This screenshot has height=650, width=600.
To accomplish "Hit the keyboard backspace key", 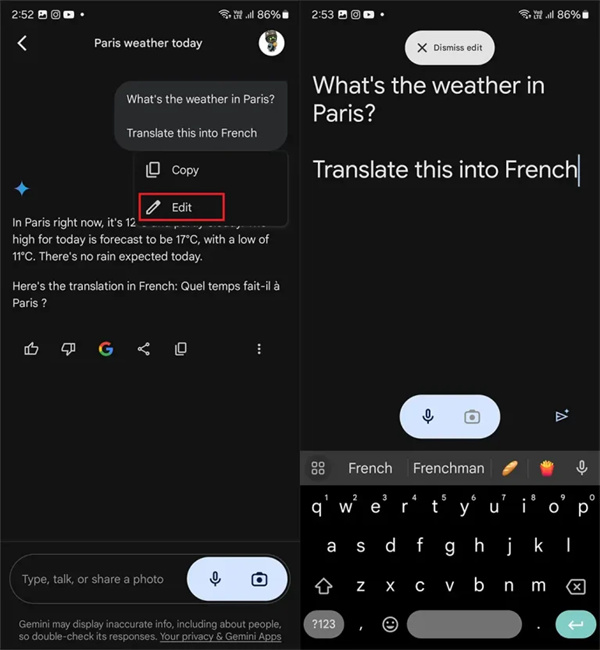I will 575,586.
